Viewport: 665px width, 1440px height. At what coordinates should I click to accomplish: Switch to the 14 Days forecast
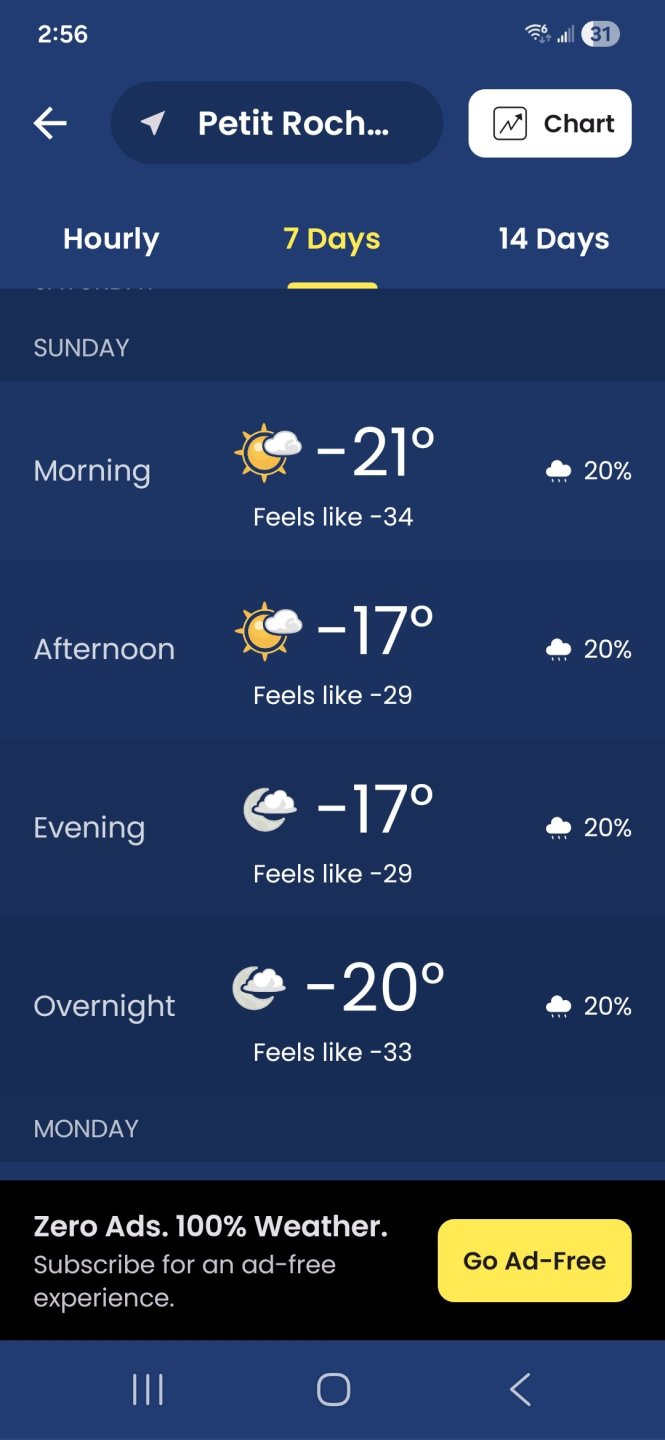[x=553, y=239]
